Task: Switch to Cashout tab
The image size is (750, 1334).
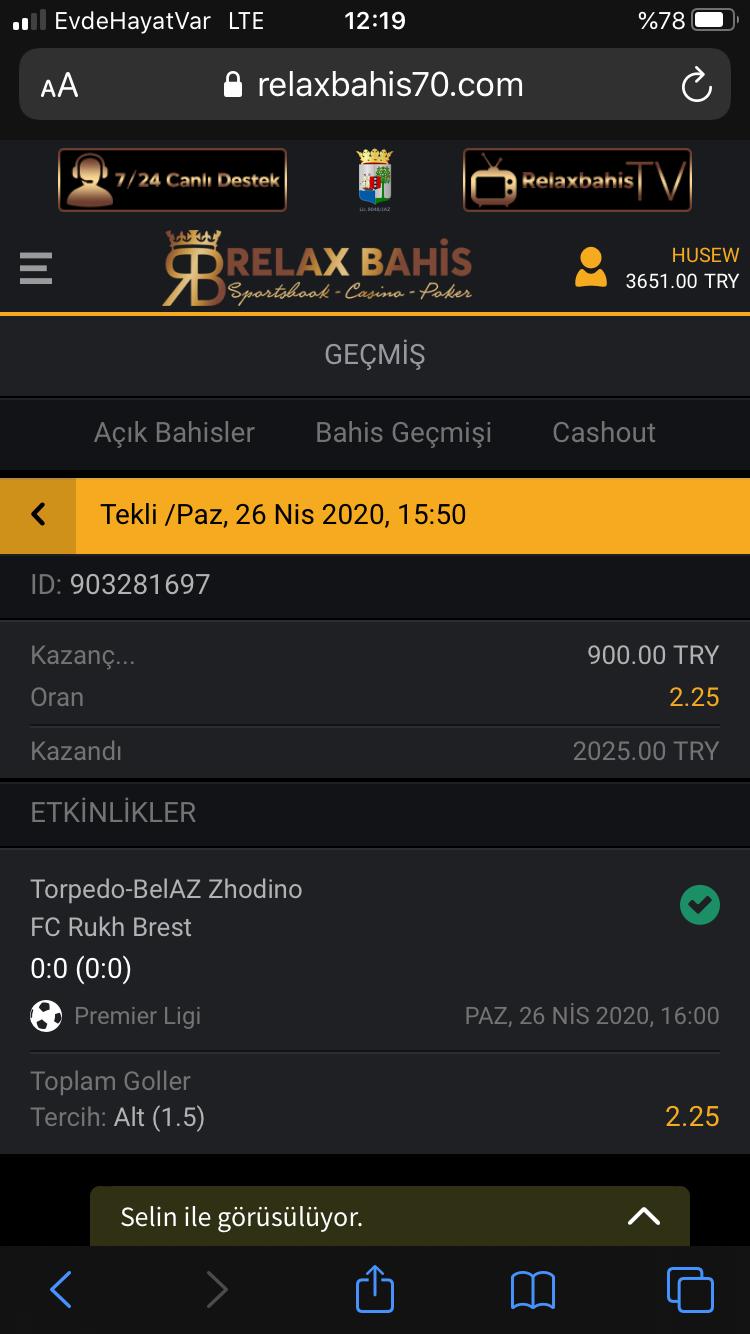Action: click(x=604, y=432)
